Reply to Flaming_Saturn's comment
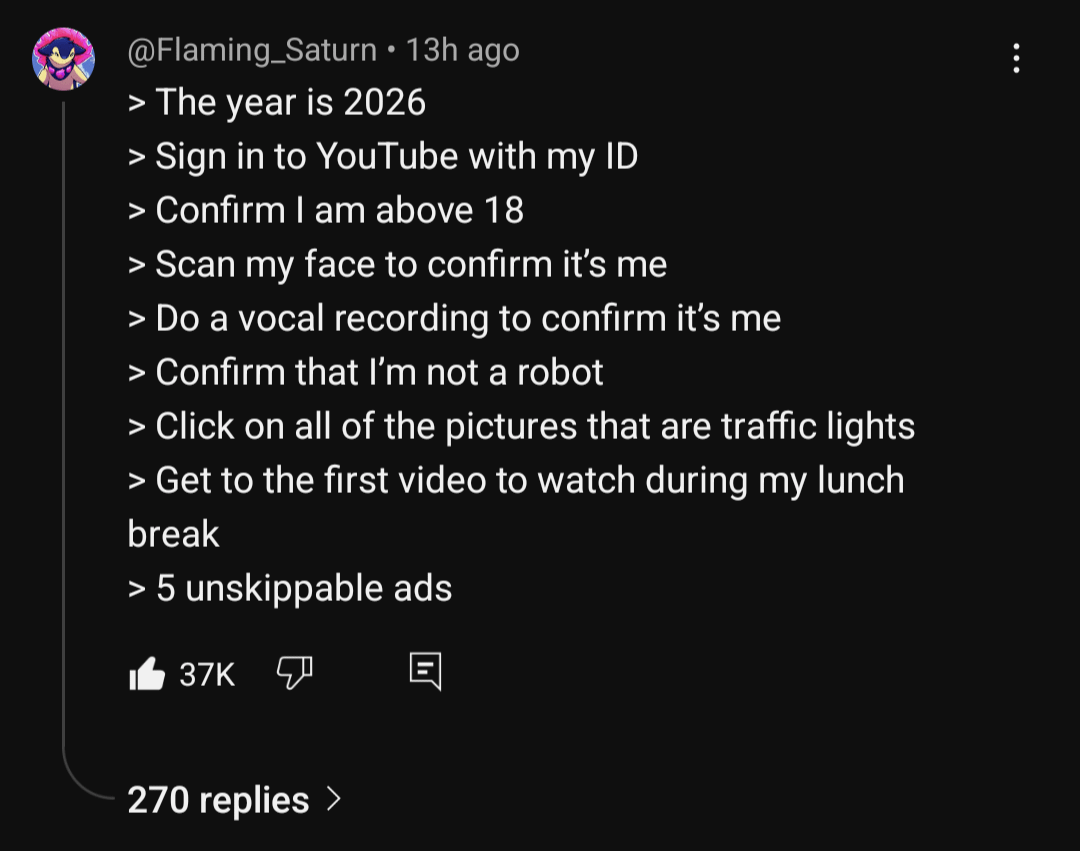The height and width of the screenshot is (851, 1080). point(425,672)
